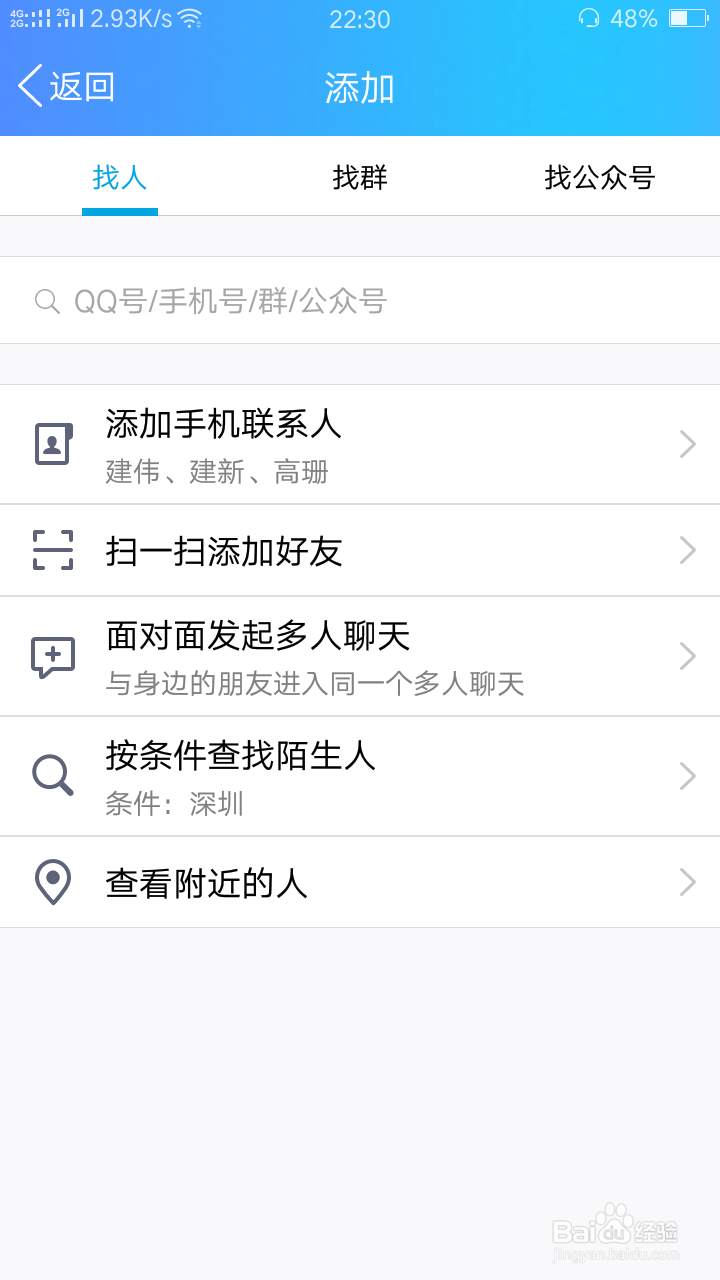Screen dimensions: 720x1280
Task: Open 按条件查找陌生人
Action: coord(360,776)
